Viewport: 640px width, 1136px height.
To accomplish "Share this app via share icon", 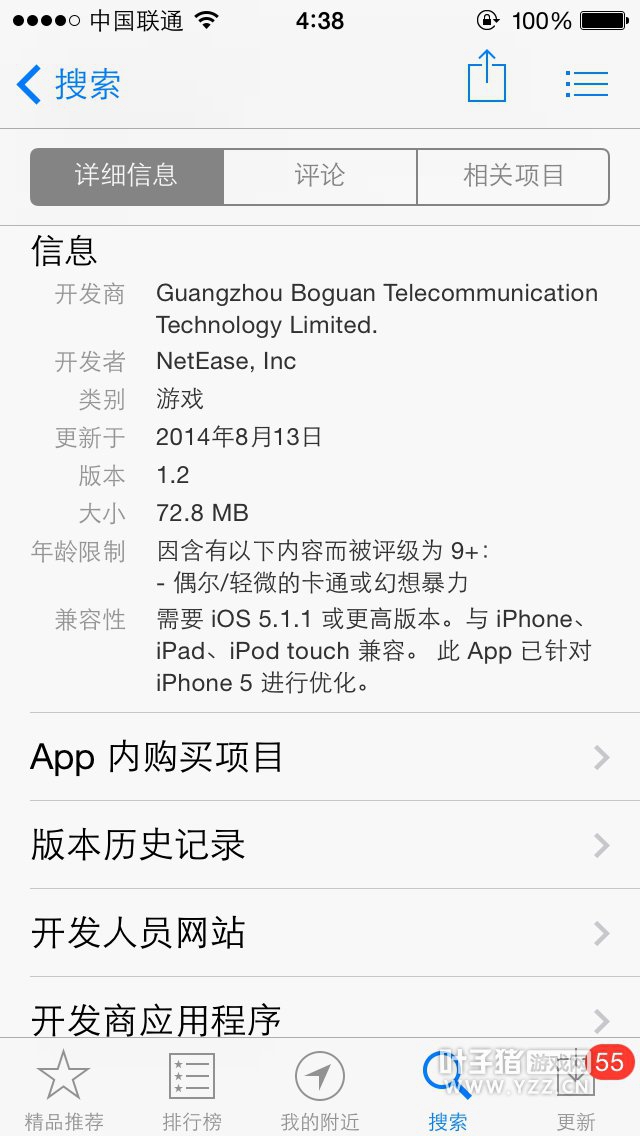I will pos(487,78).
